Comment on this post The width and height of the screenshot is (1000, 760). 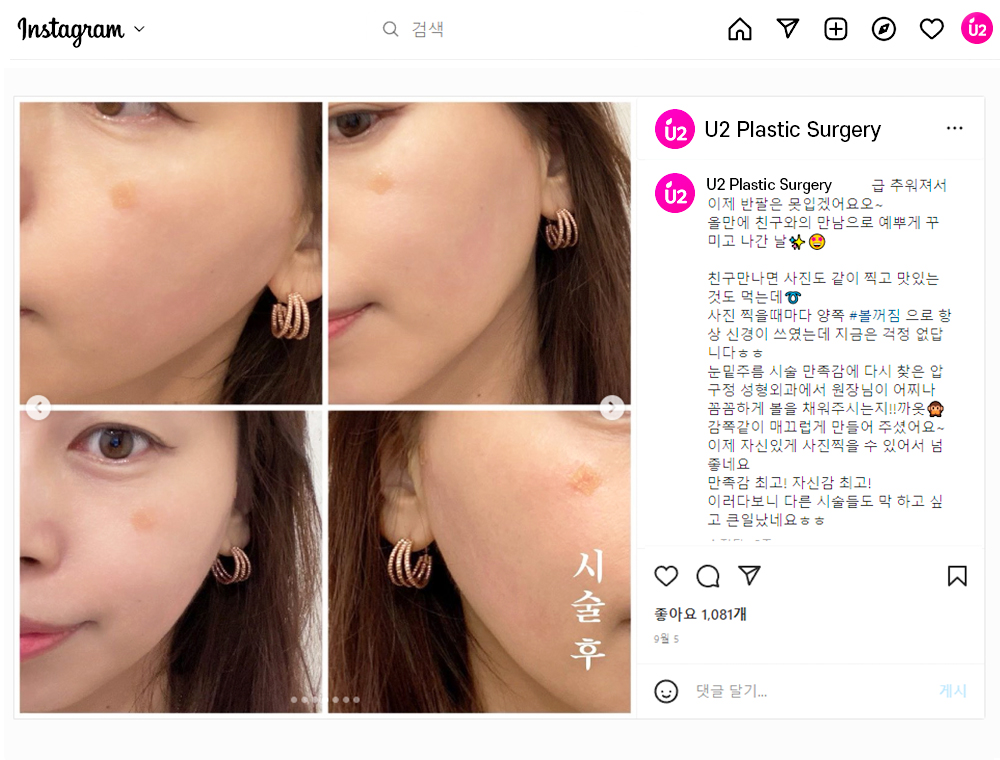pos(708,576)
